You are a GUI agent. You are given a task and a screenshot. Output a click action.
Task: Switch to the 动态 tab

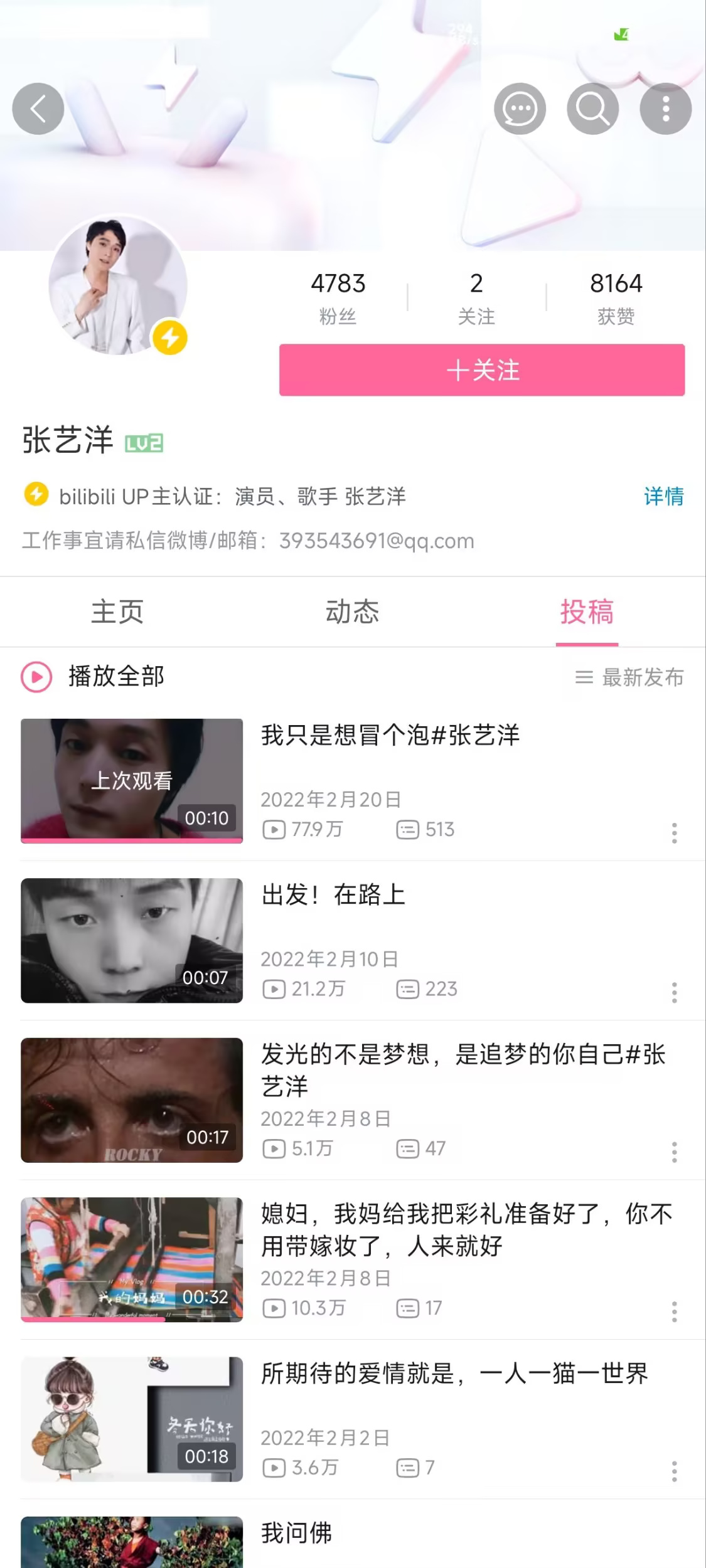click(352, 612)
